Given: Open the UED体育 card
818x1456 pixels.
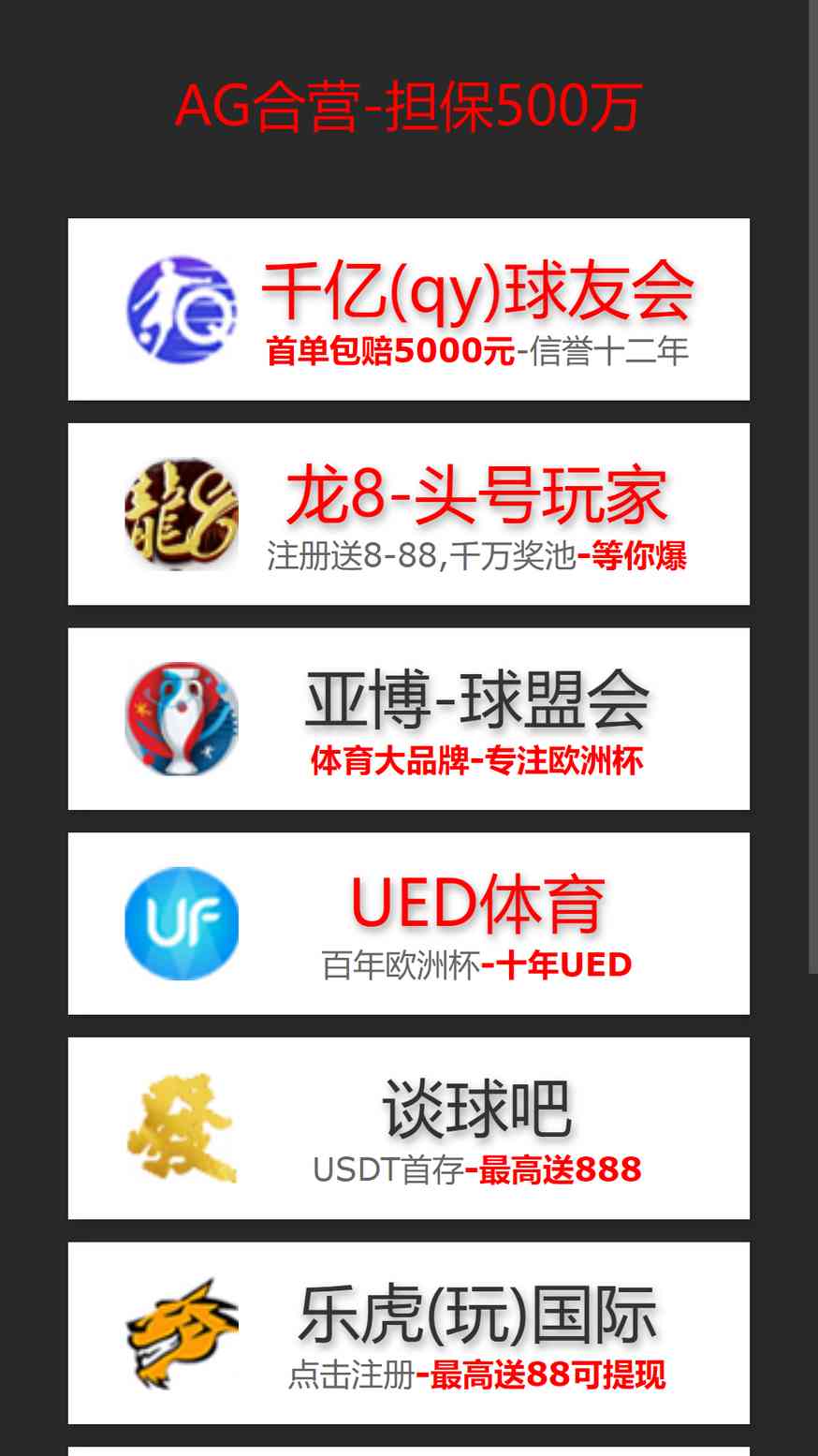Looking at the screenshot, I should point(409,923).
